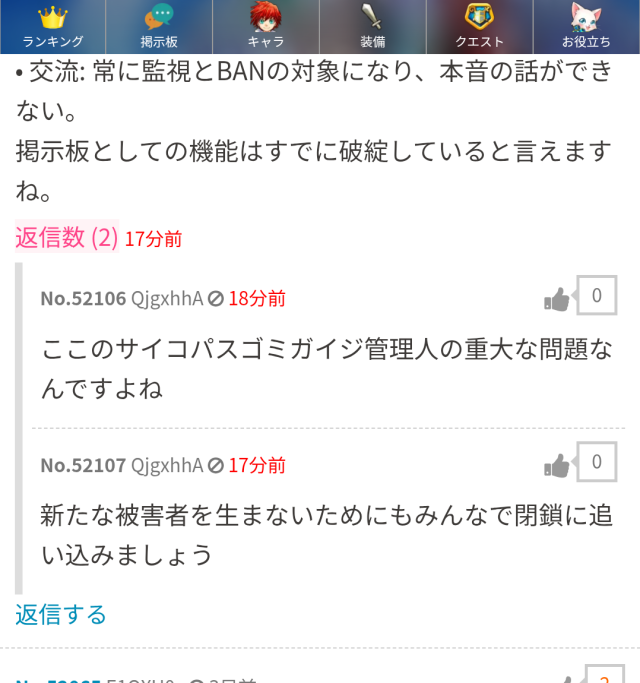Open the クエスト tab
The image size is (640, 683).
click(x=479, y=27)
